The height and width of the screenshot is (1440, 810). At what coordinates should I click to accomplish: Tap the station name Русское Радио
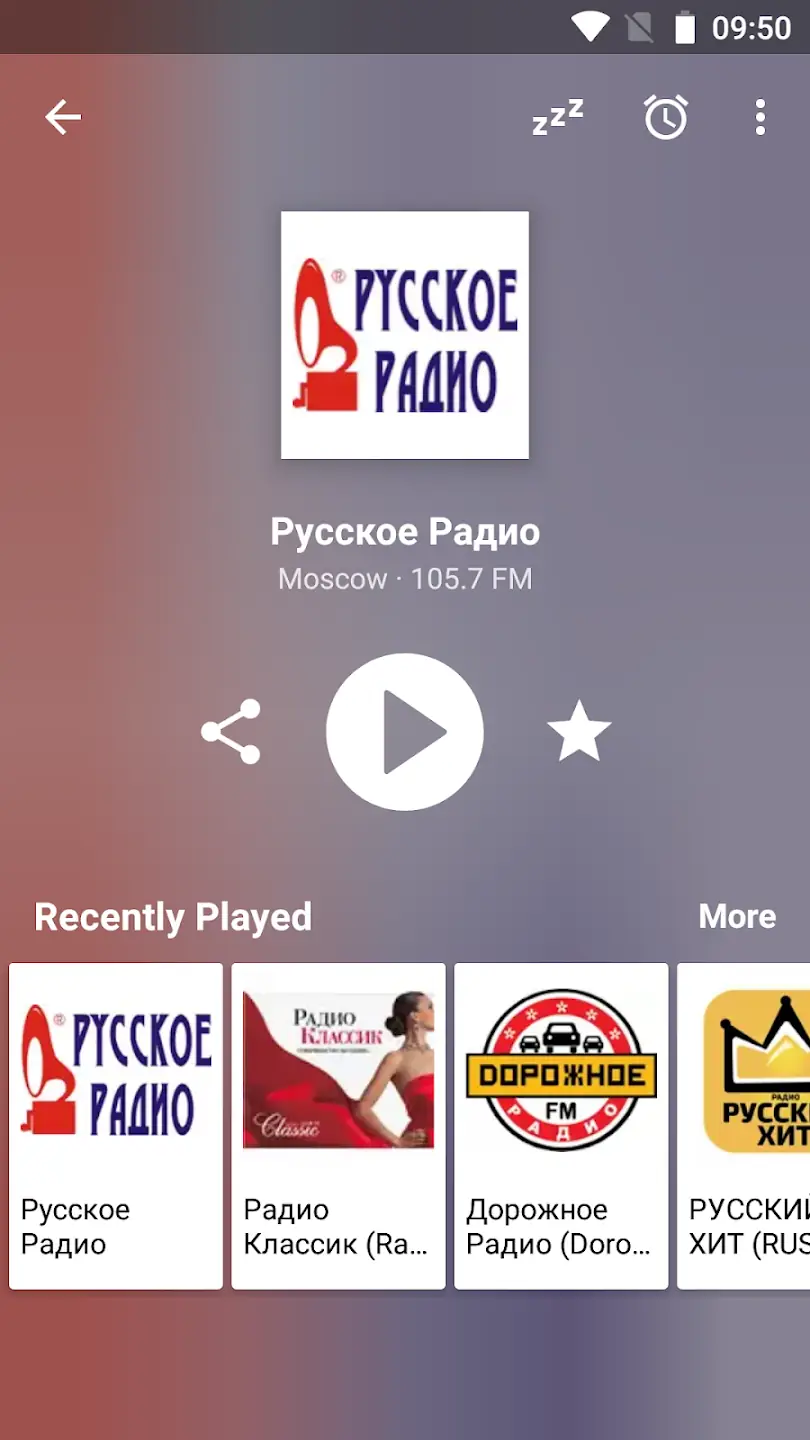[404, 531]
